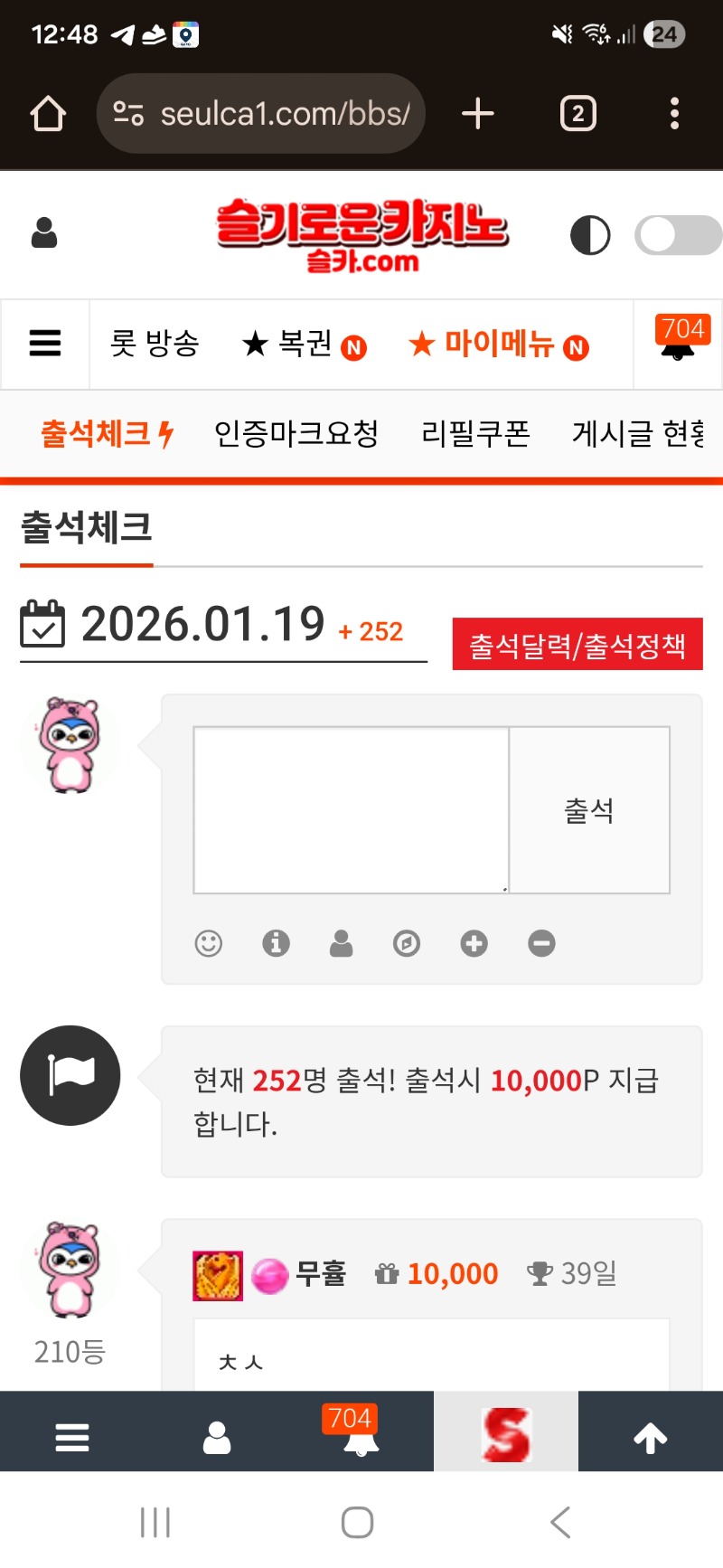Go to the ★ 복권 menu
The image size is (723, 1568).
point(304,345)
